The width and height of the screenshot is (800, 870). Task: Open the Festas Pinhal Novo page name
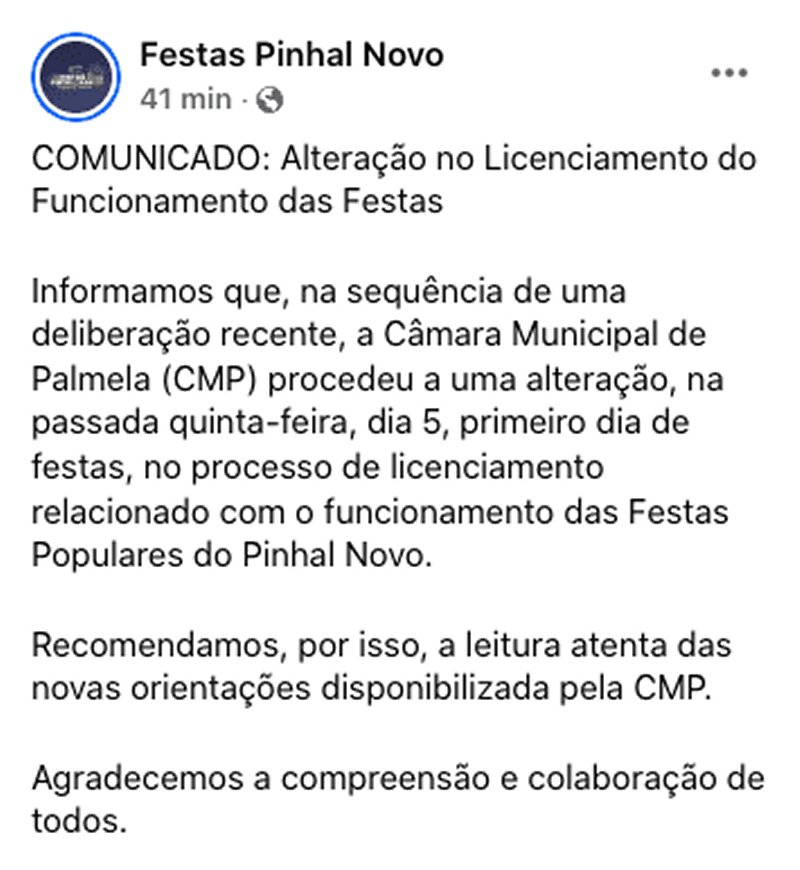[x=291, y=54]
